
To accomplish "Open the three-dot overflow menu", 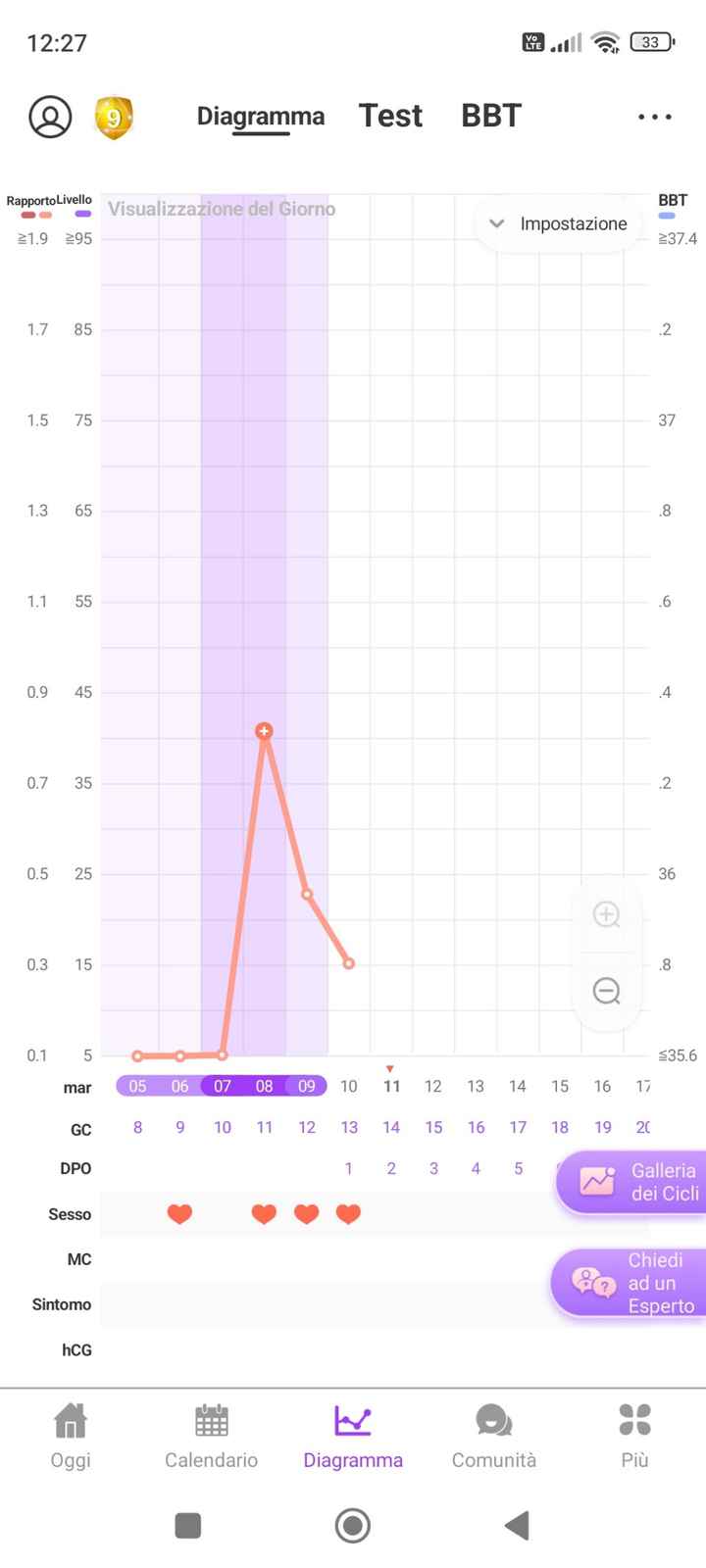I will coord(654,117).
